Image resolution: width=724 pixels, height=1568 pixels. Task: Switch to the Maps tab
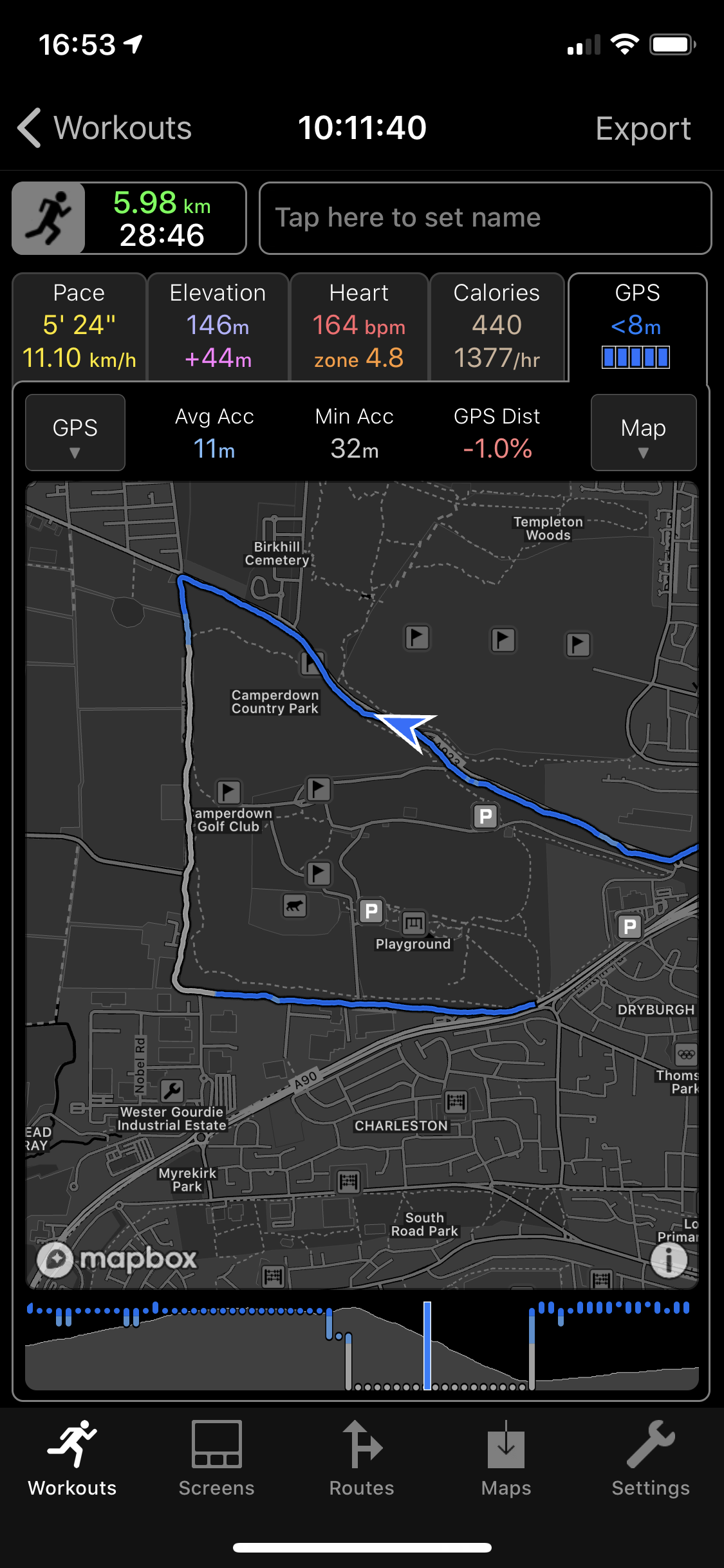click(x=506, y=1459)
